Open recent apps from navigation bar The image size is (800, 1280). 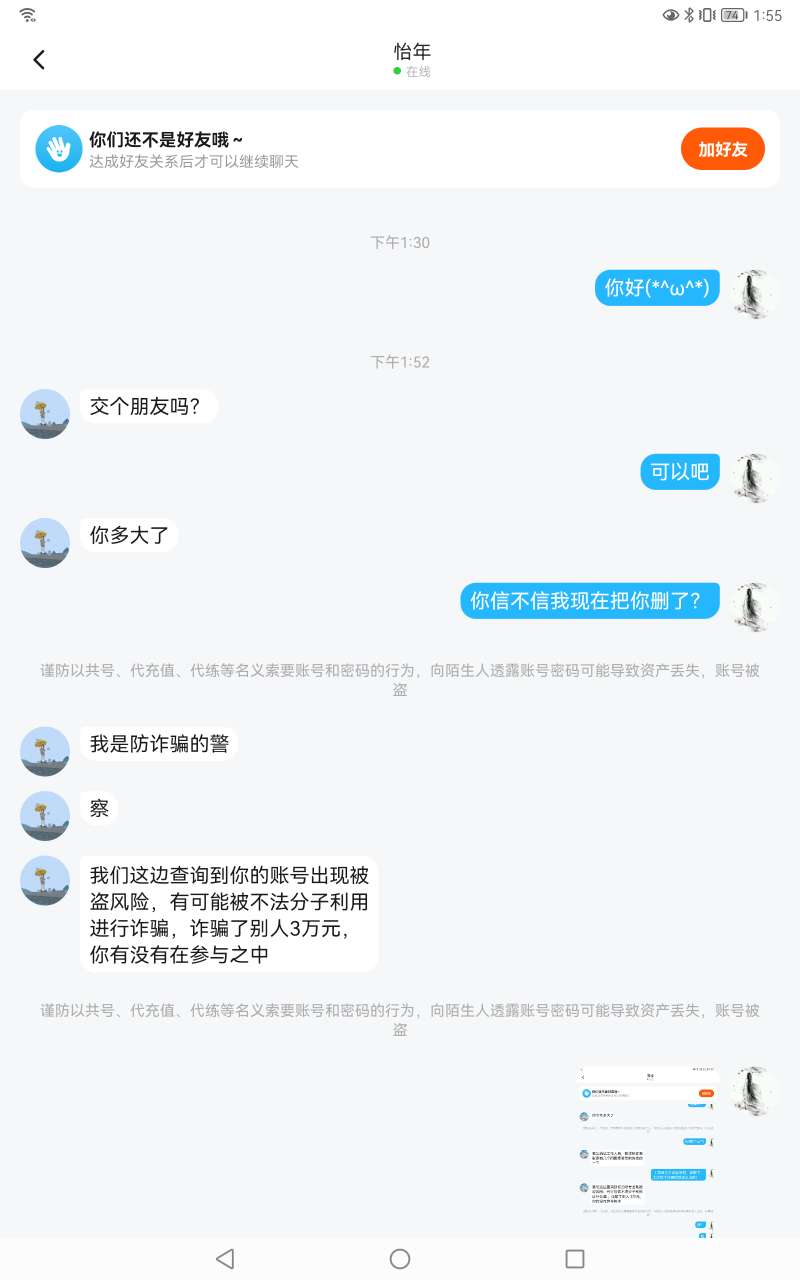point(575,1259)
